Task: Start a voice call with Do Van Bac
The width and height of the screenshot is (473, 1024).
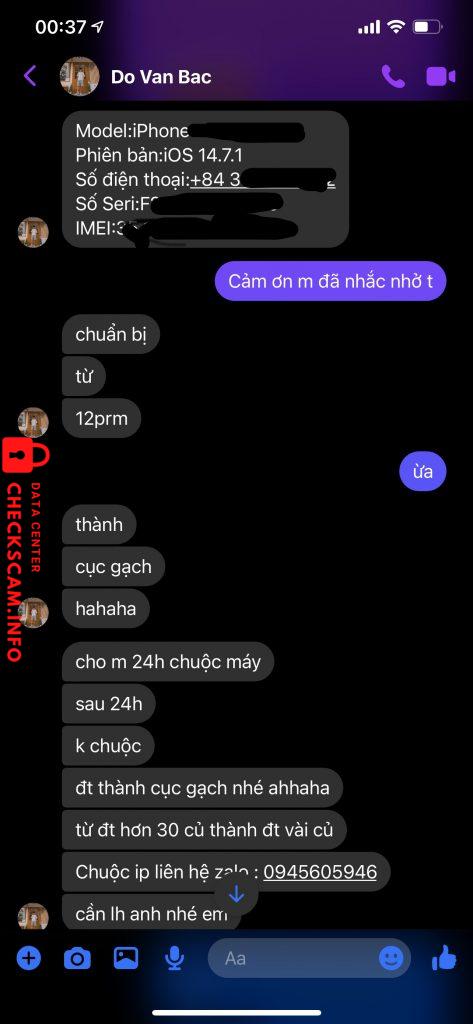Action: [x=393, y=76]
